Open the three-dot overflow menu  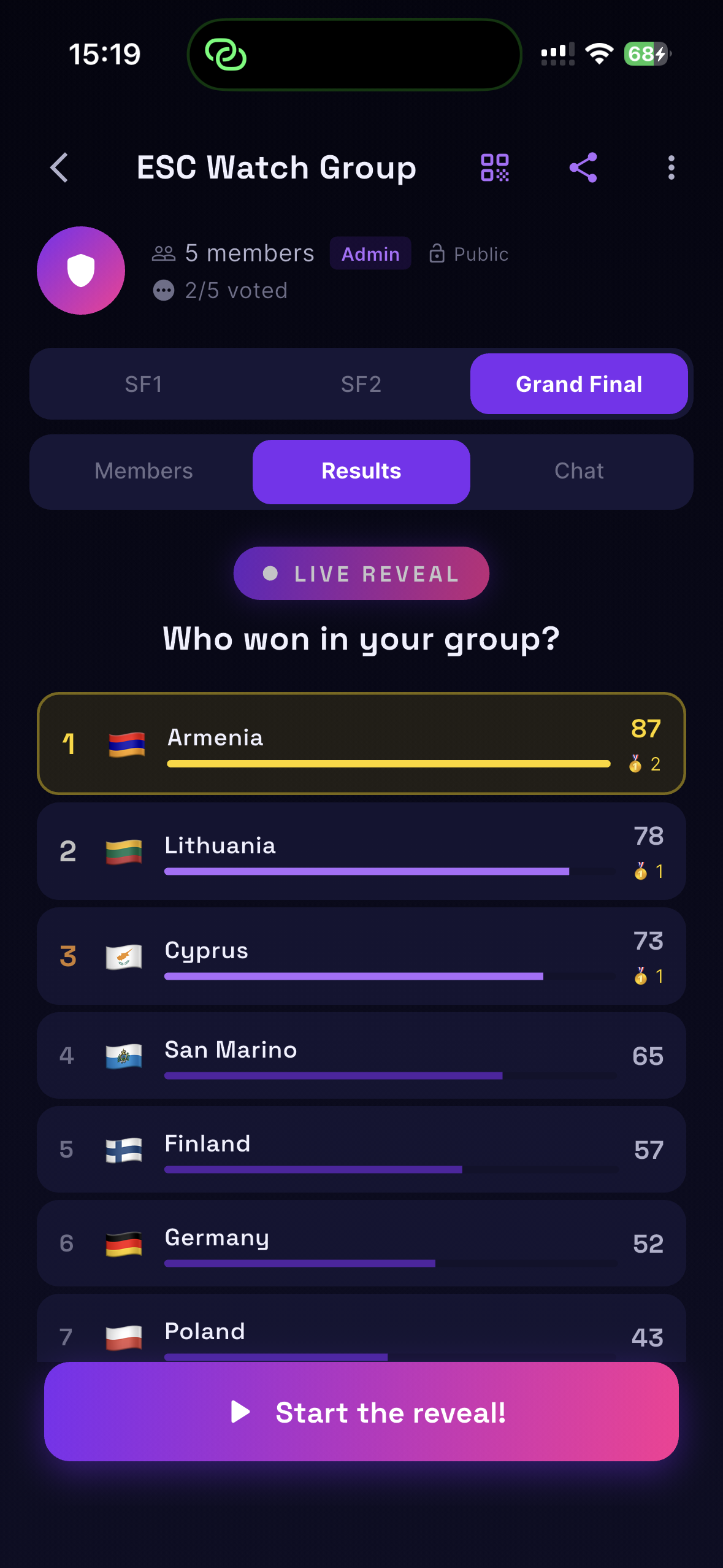point(671,167)
